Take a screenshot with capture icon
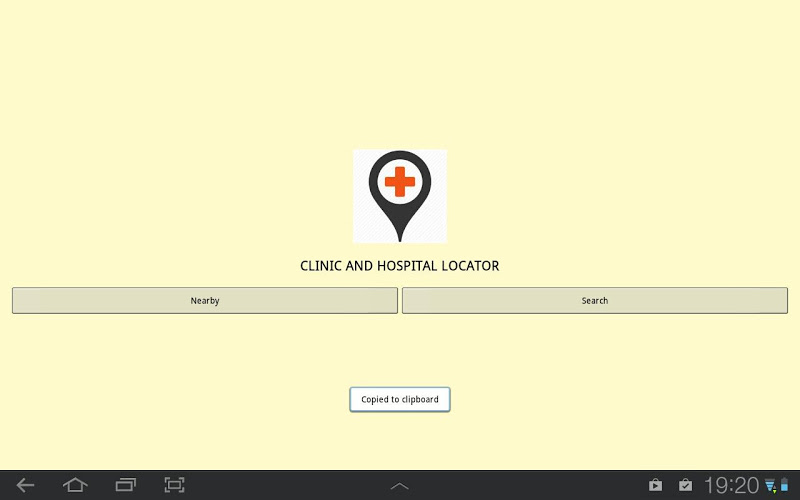 point(175,485)
